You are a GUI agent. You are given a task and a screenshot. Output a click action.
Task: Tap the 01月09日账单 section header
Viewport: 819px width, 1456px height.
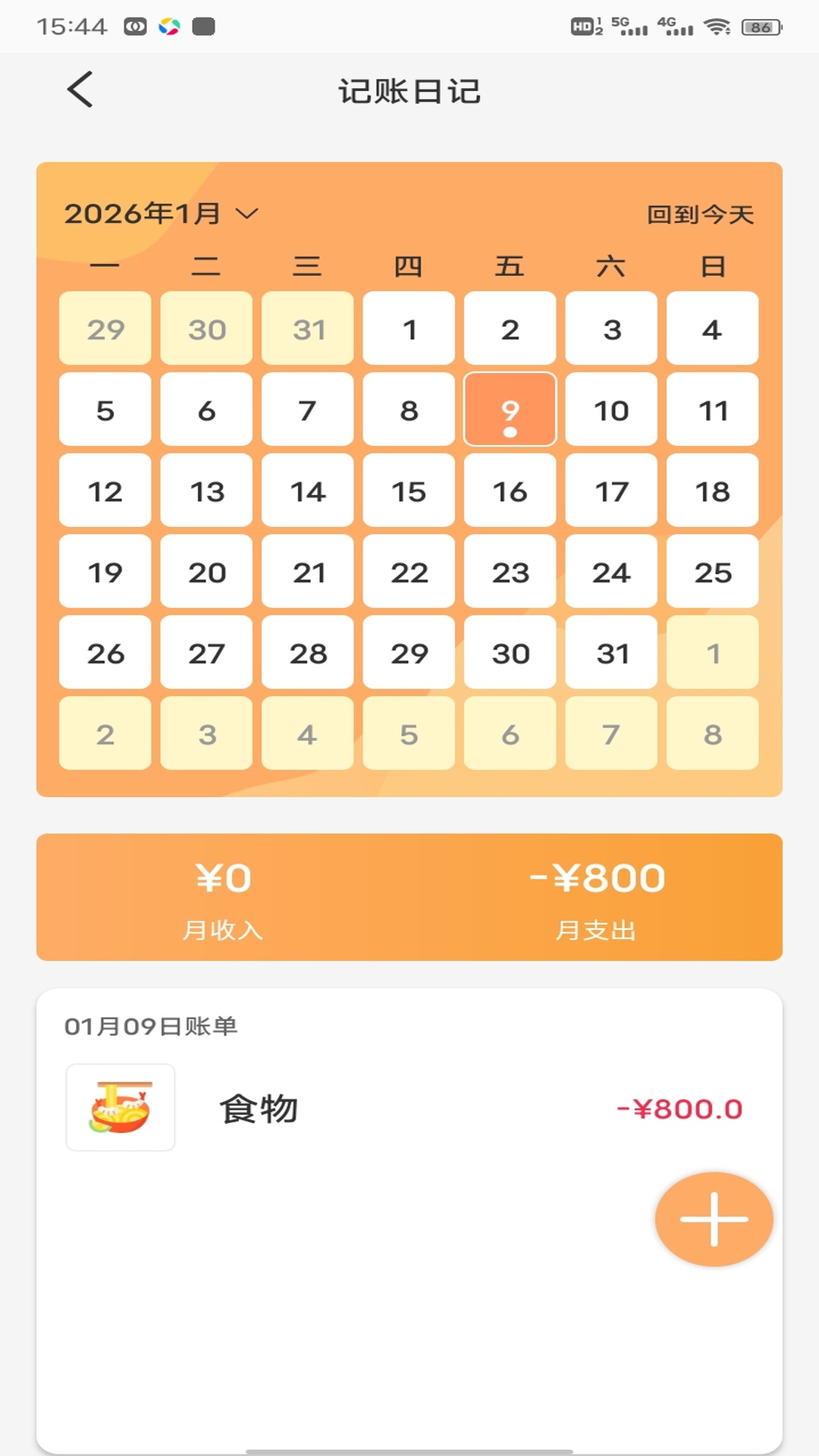pyautogui.click(x=150, y=1026)
